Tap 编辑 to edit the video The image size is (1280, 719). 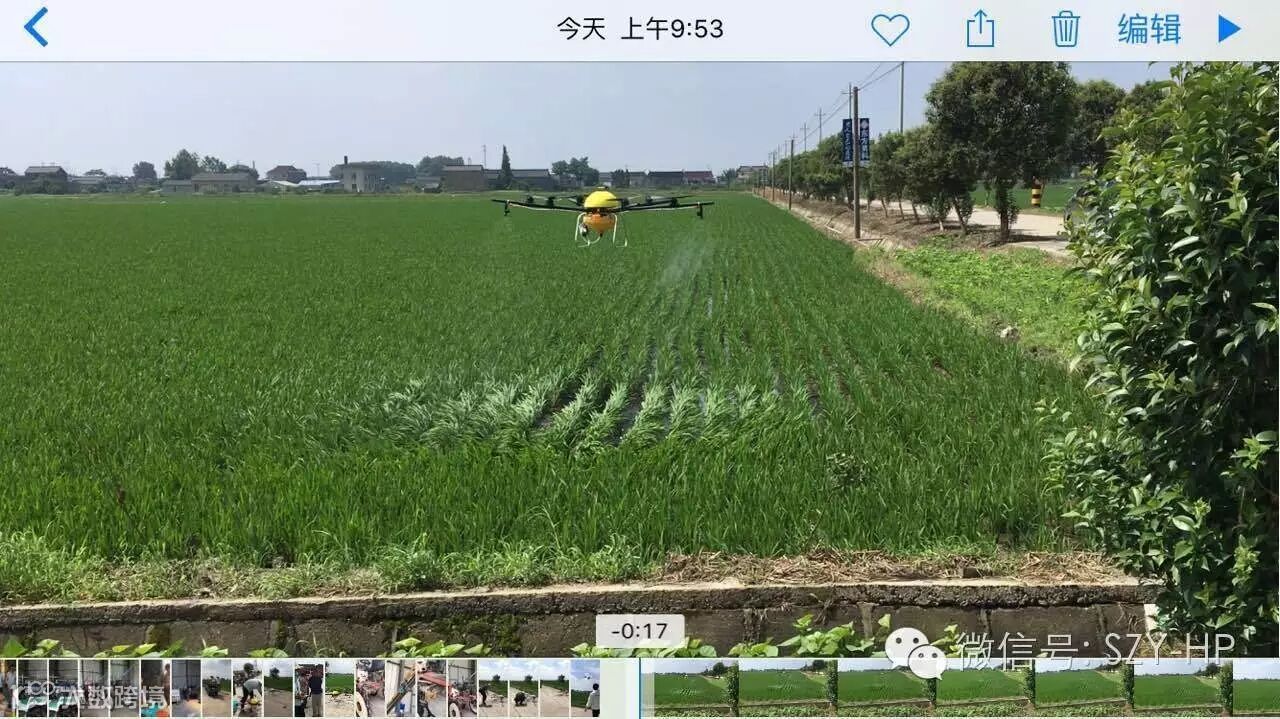pyautogui.click(x=1149, y=29)
